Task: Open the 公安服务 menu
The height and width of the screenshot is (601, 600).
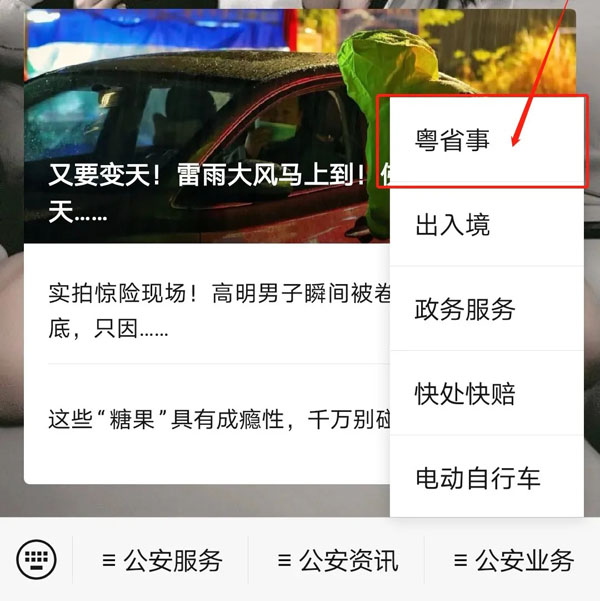Action: 162,560
